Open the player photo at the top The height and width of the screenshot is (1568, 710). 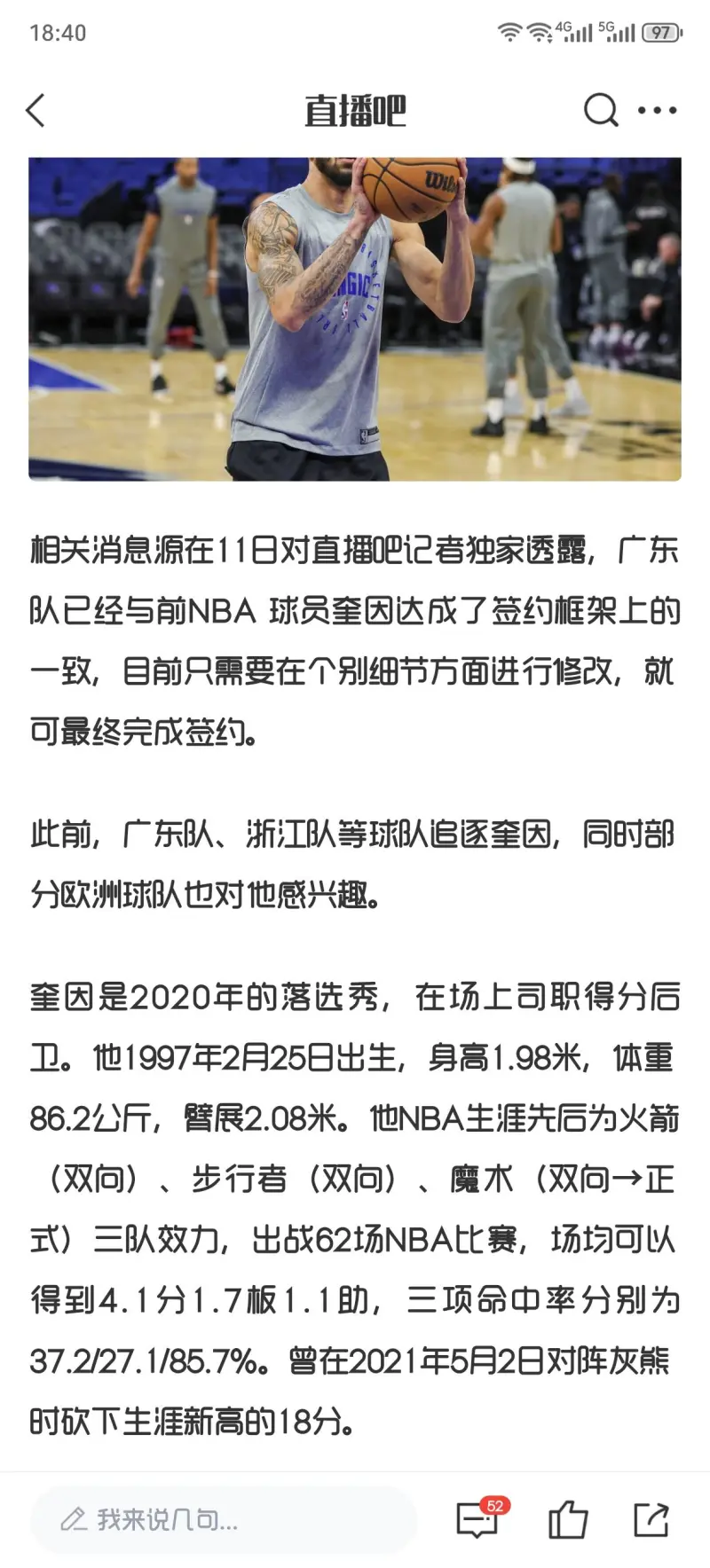355,319
